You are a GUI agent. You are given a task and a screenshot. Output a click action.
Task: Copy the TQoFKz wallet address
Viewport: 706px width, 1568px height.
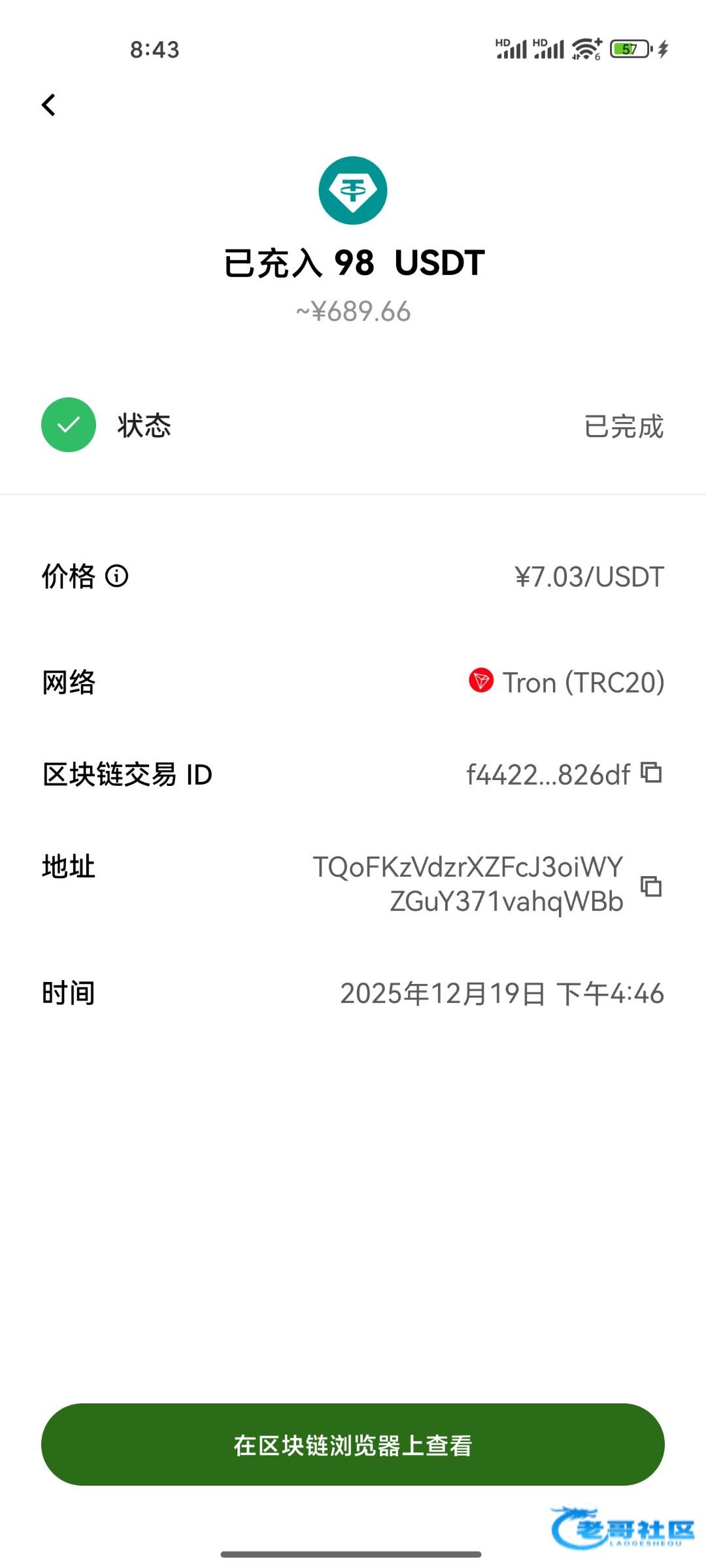tap(651, 886)
